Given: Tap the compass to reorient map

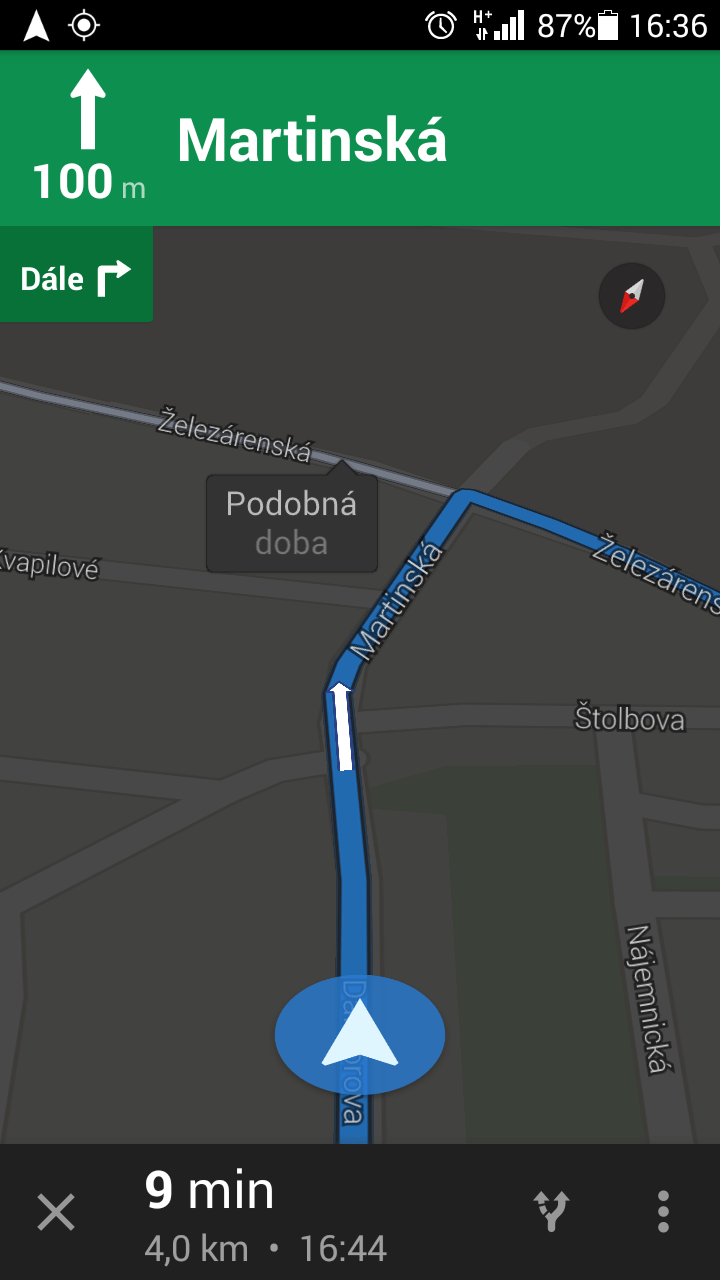Looking at the screenshot, I should click(632, 296).
